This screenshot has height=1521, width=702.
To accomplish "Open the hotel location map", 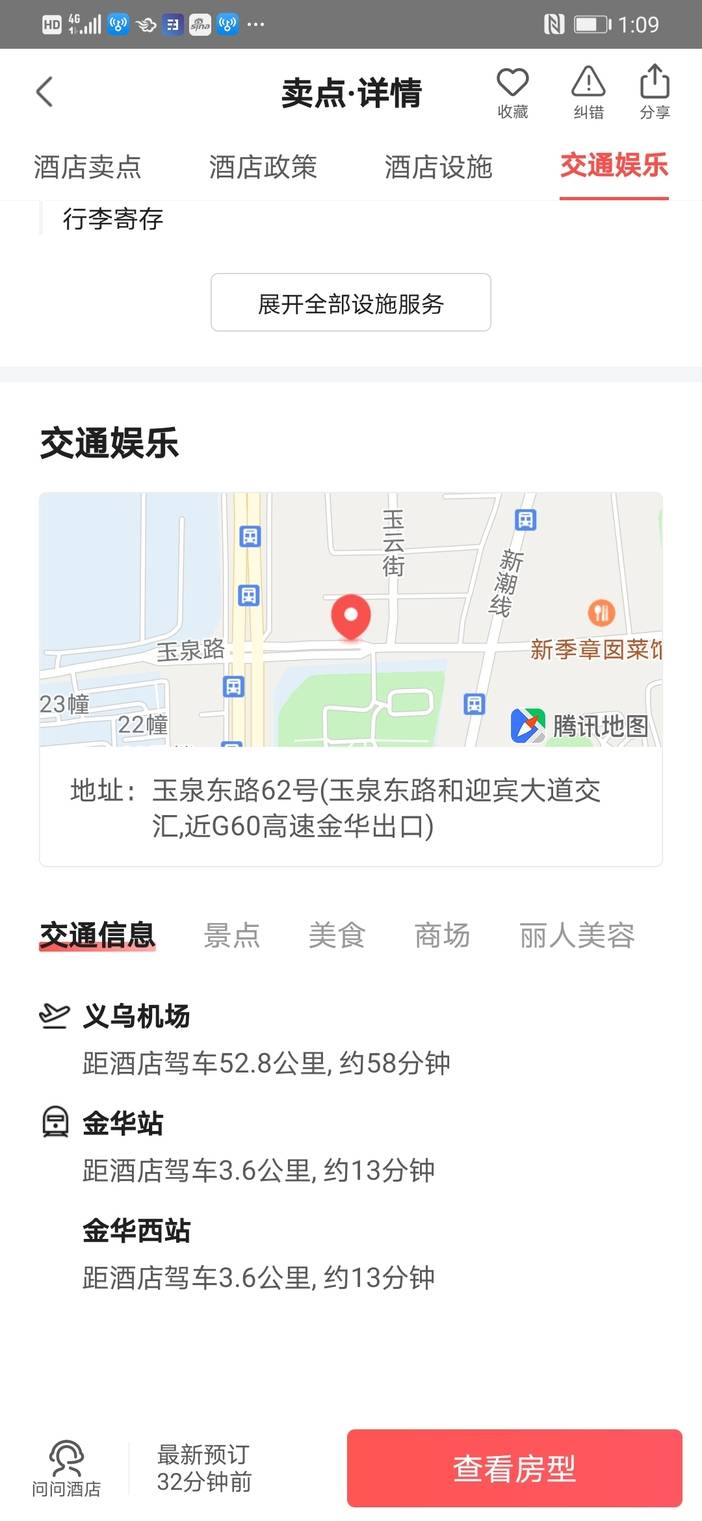I will [350, 620].
